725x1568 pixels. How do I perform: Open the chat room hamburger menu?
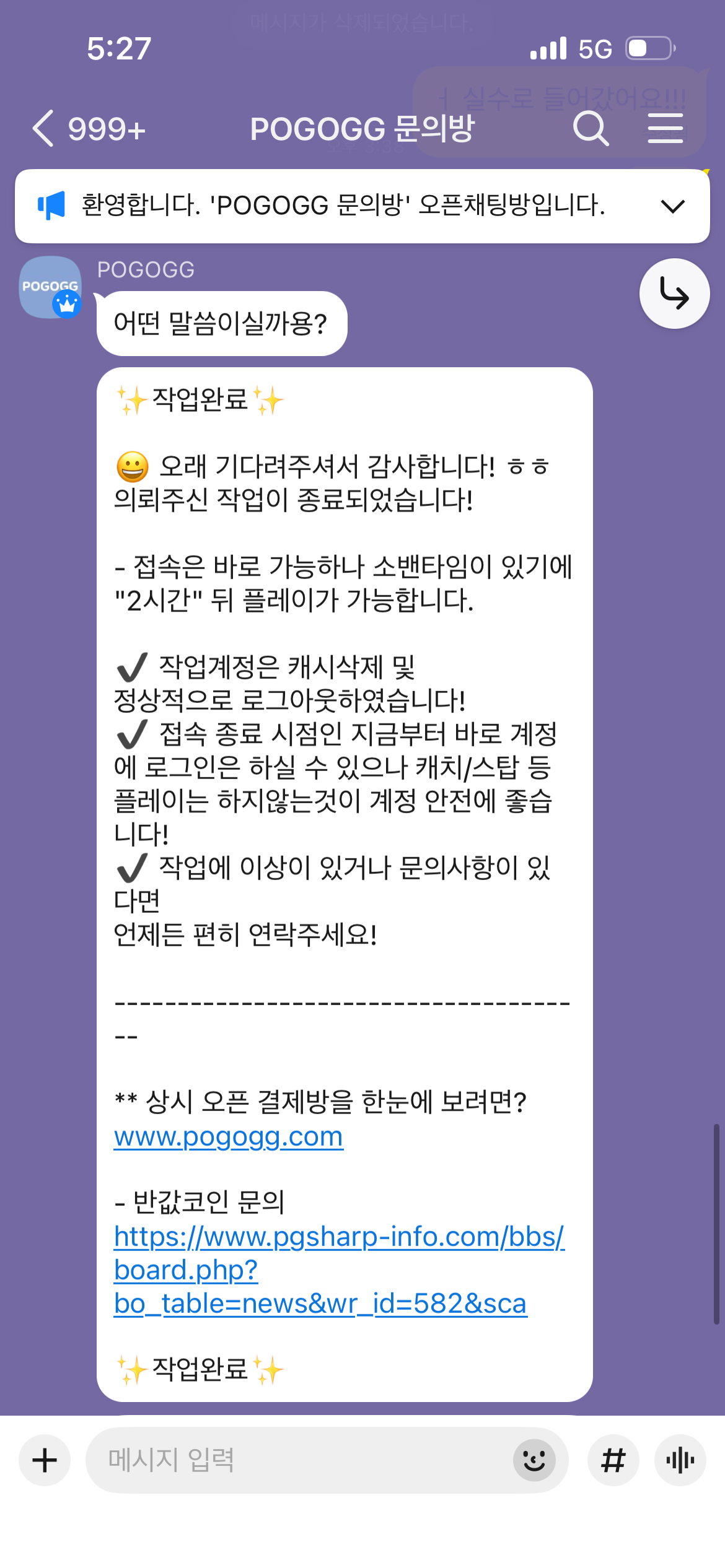[x=665, y=129]
